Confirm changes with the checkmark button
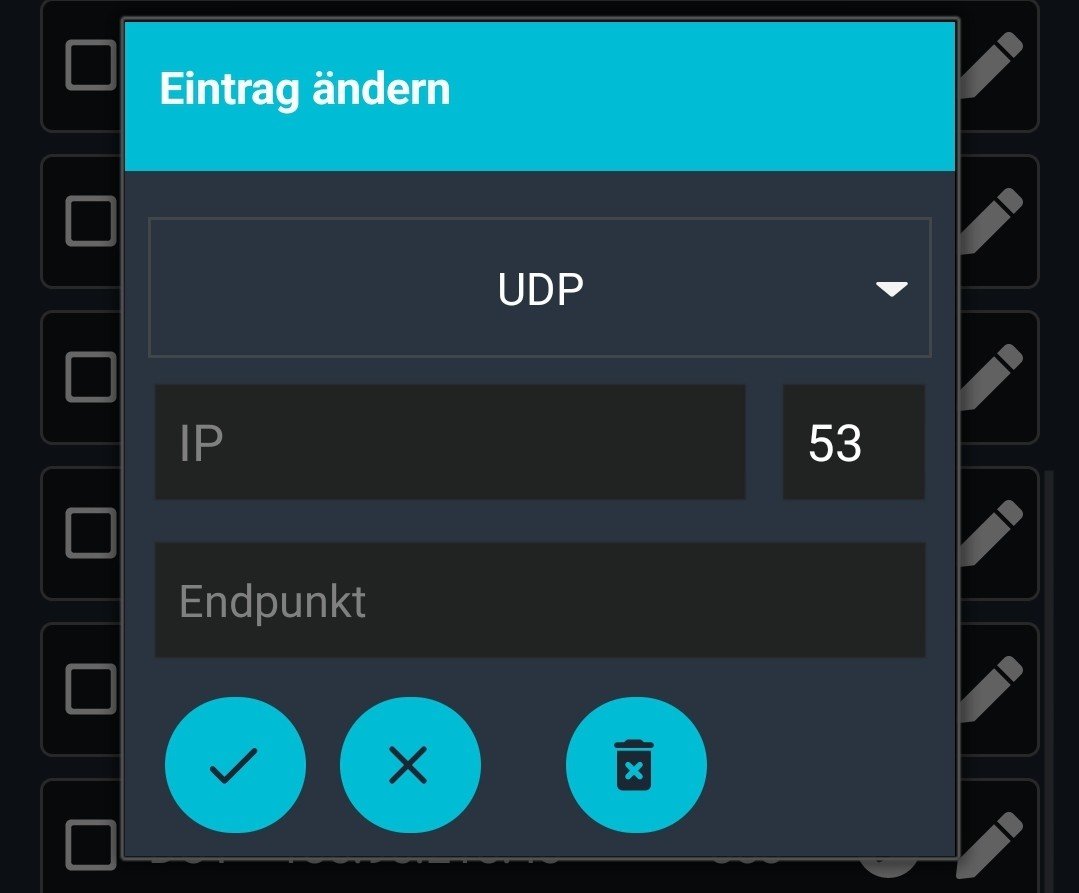1079x893 pixels. 235,766
